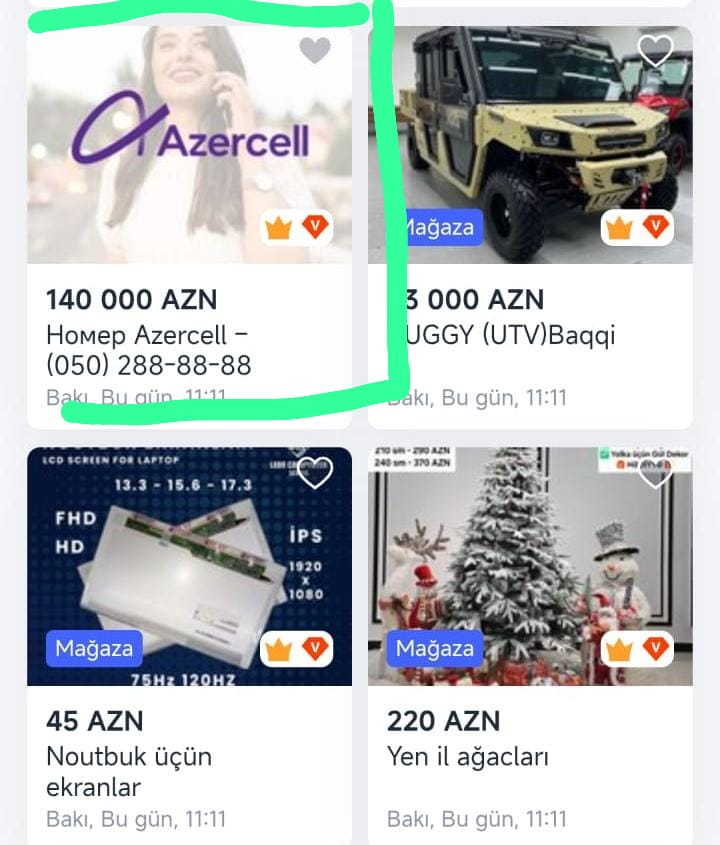The width and height of the screenshot is (720, 845).
Task: Open the Noutbuk üçün ekranlar listing
Action: [189, 570]
